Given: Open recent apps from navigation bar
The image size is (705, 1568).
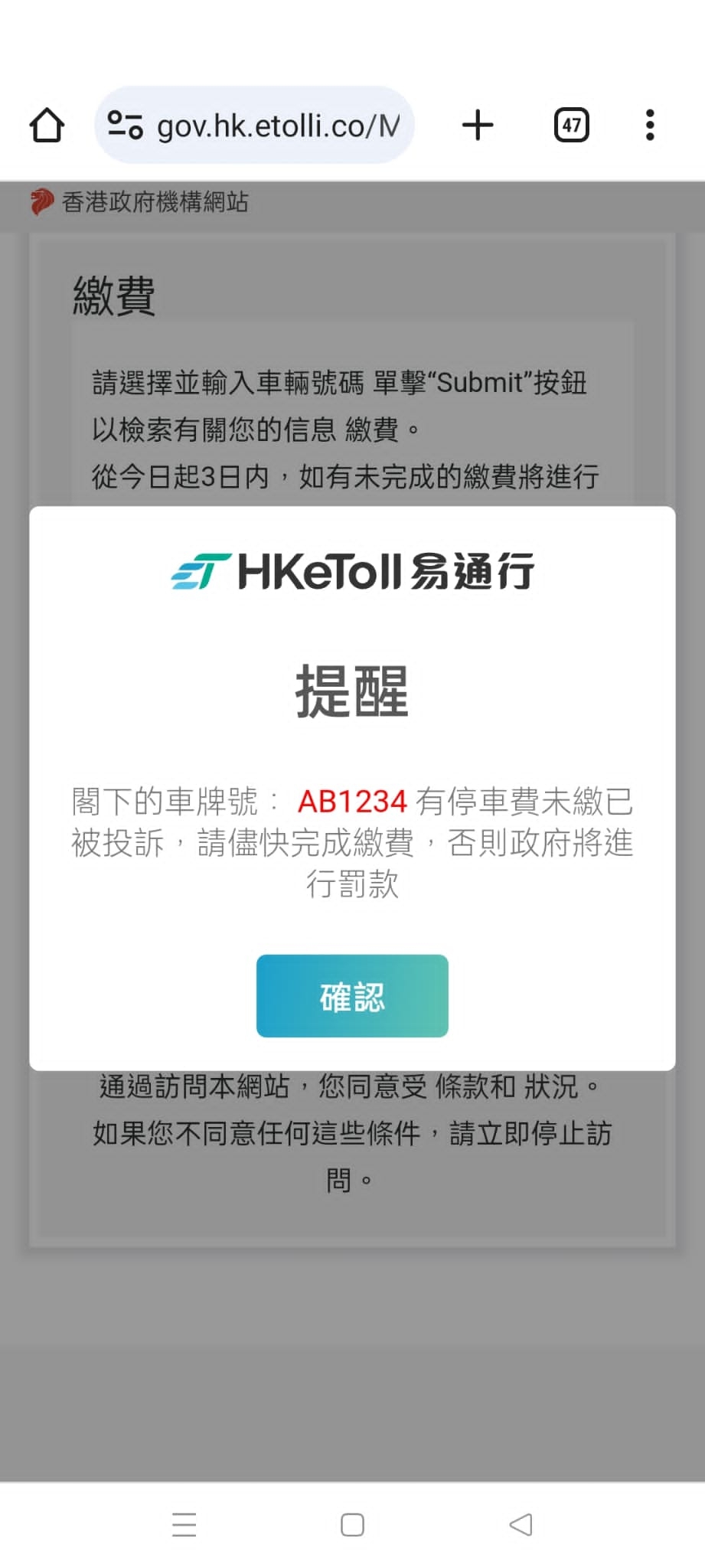Looking at the screenshot, I should point(184,1524).
